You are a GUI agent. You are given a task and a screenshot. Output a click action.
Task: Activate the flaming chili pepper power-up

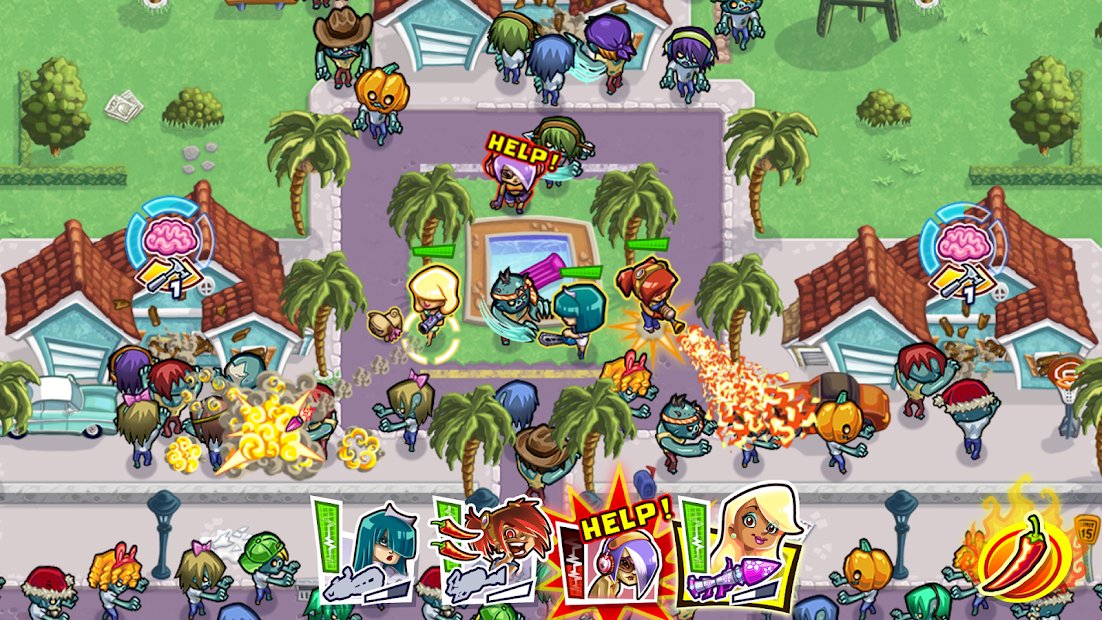pyautogui.click(x=1018, y=555)
